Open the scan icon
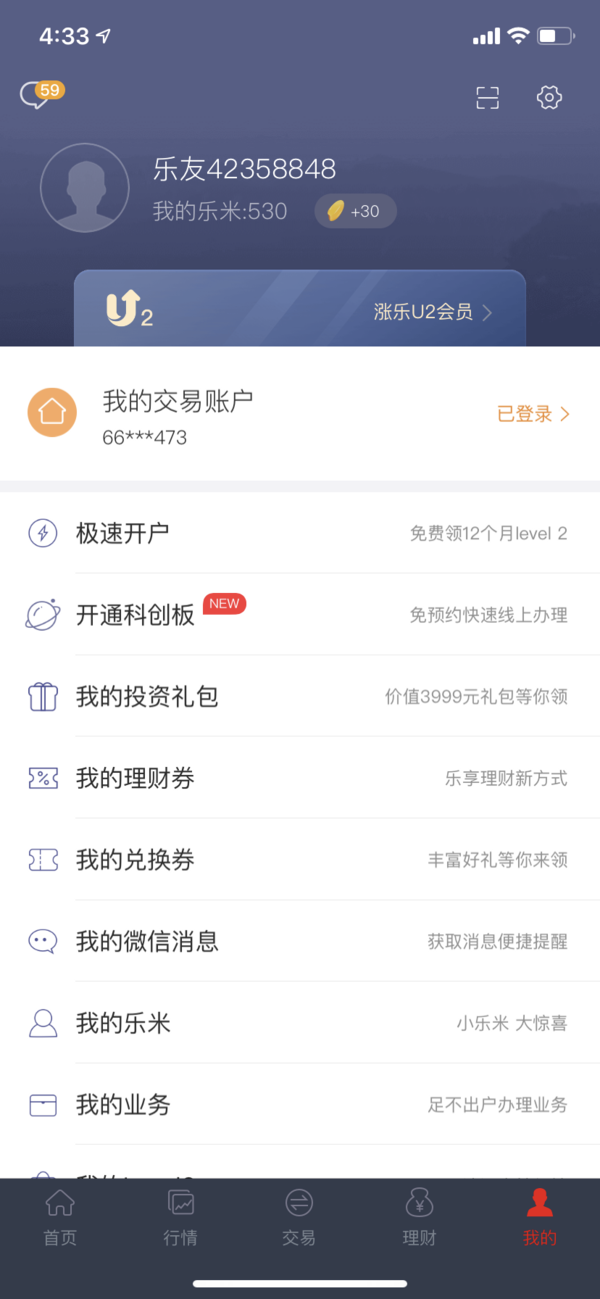 [487, 97]
